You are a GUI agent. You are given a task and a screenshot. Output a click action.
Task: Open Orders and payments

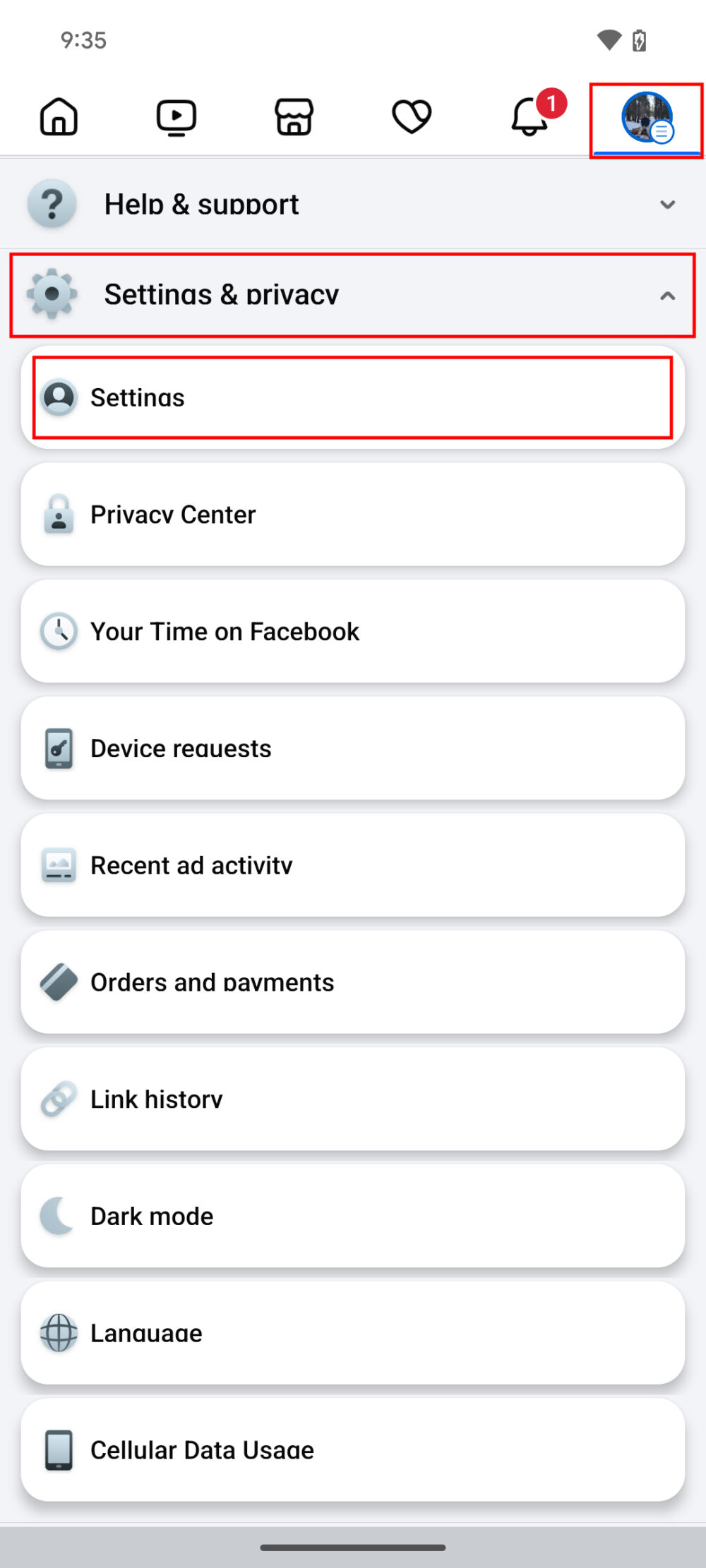tap(353, 982)
